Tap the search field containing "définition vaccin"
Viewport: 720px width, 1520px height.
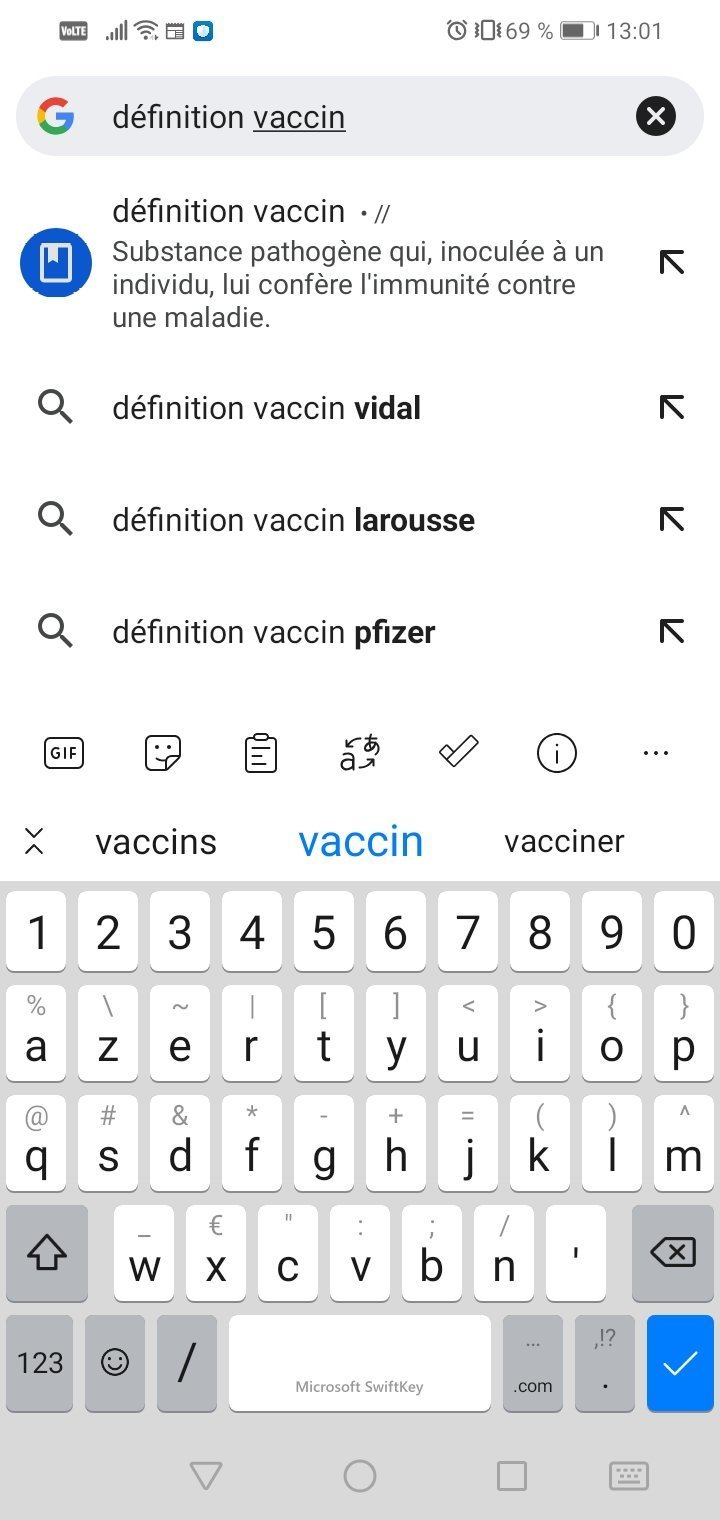pyautogui.click(x=340, y=117)
